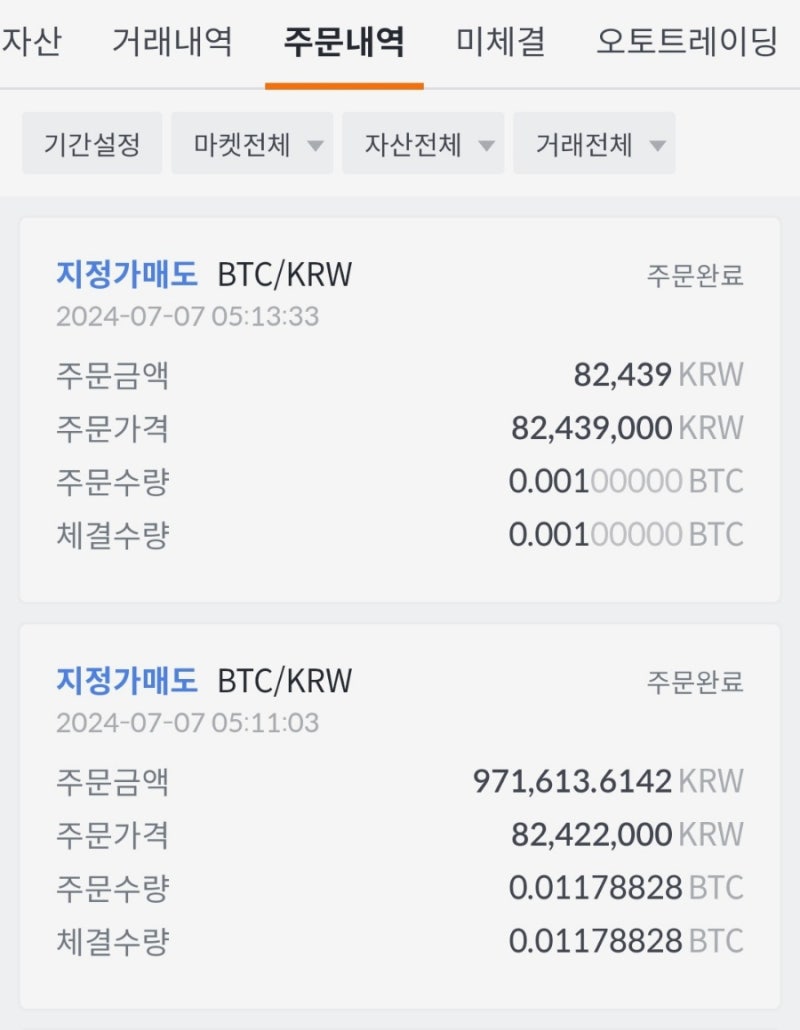This screenshot has width=800, height=1030.
Task: Open the 자산전체 dropdown
Action: click(422, 143)
